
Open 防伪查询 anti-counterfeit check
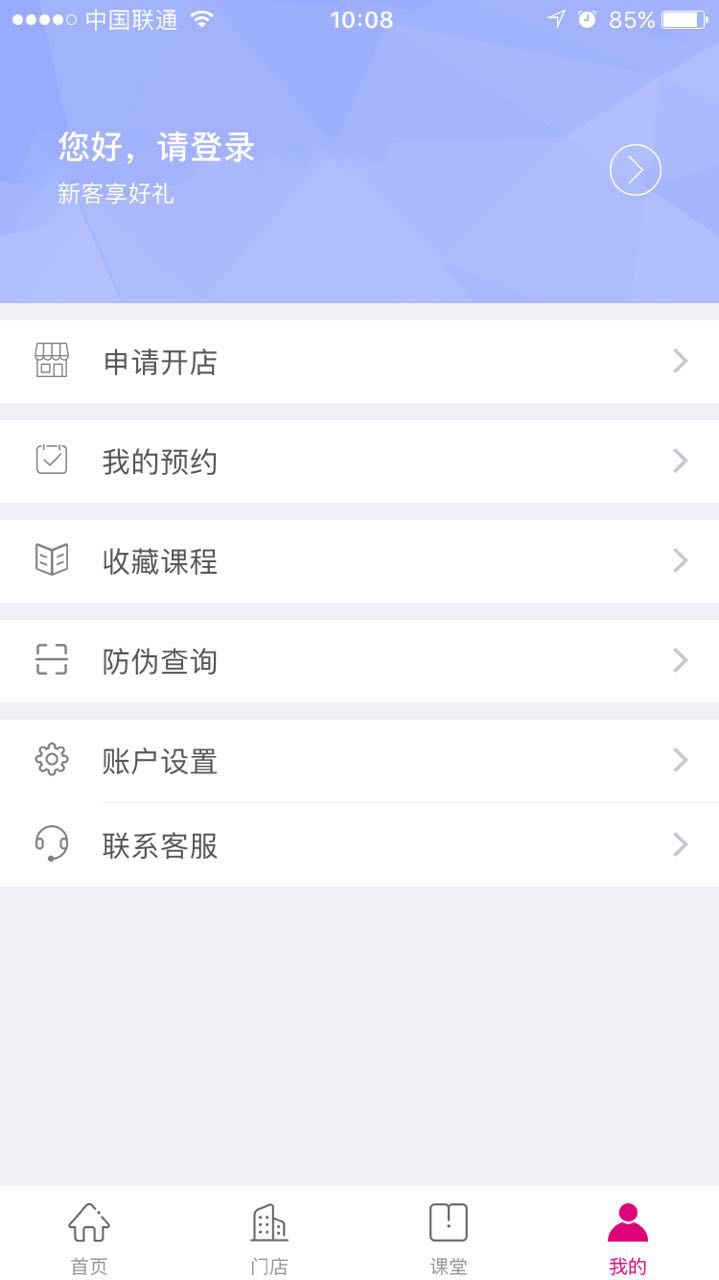tap(359, 661)
